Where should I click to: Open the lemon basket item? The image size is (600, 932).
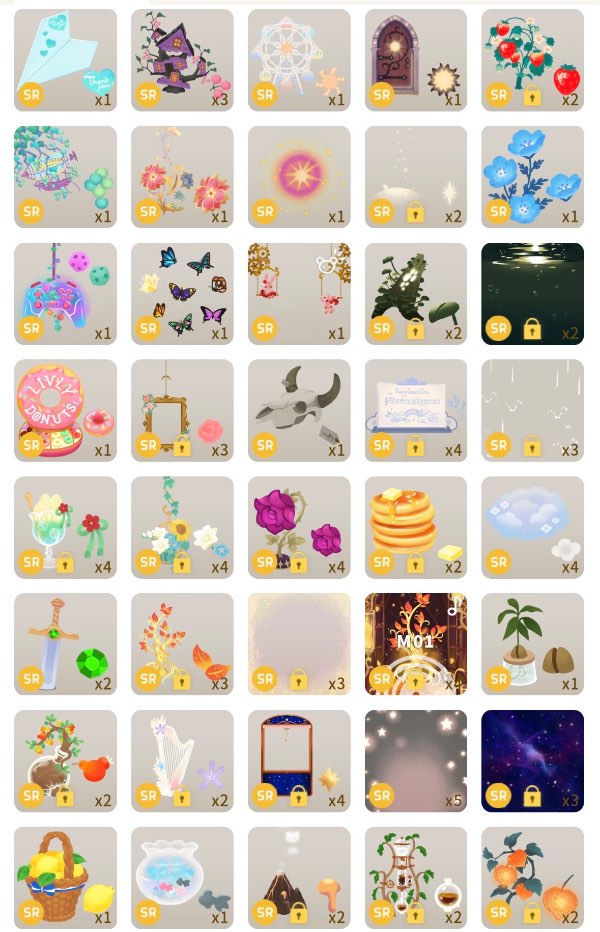pyautogui.click(x=65, y=878)
